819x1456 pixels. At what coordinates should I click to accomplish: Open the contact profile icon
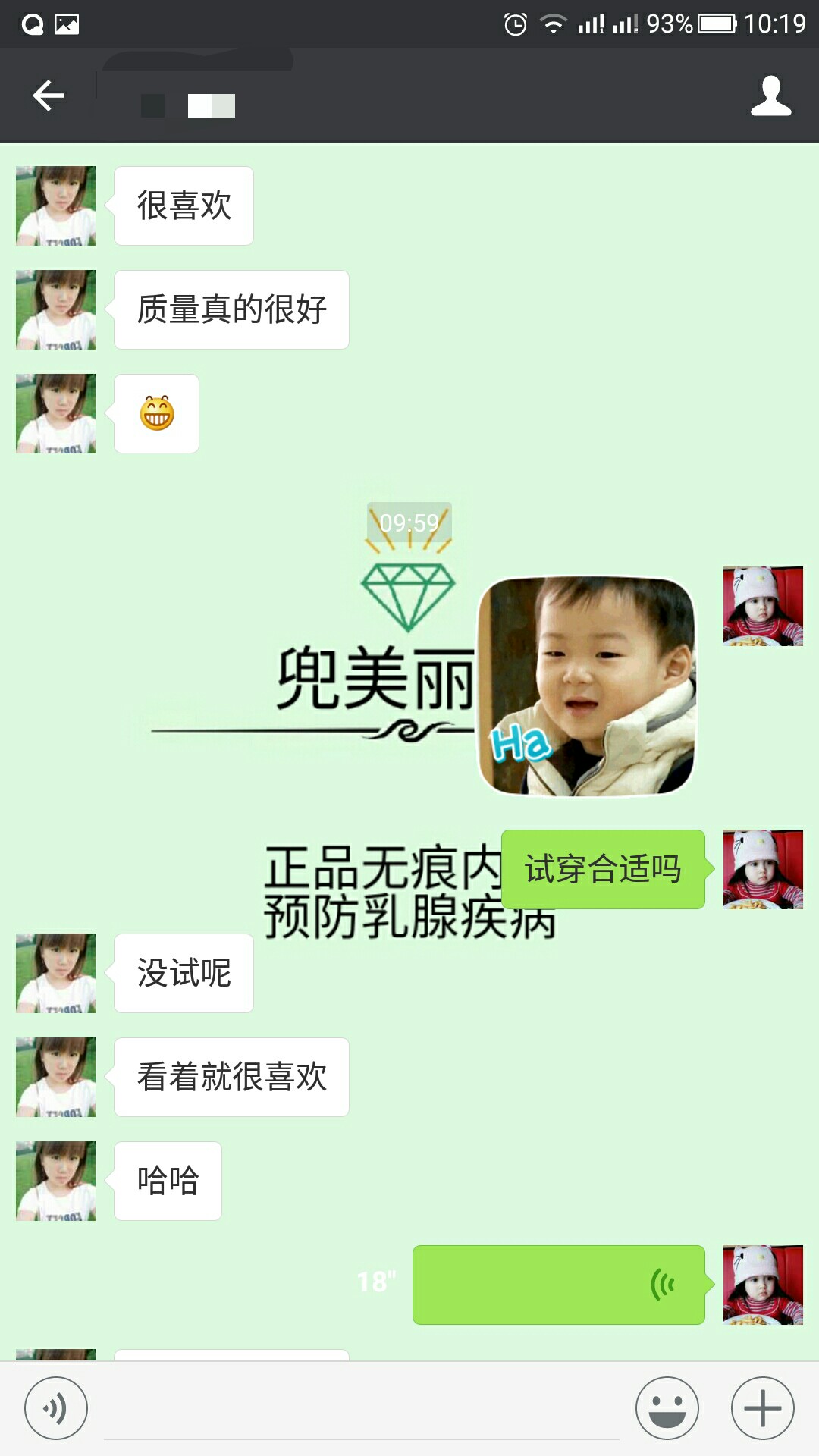click(770, 96)
